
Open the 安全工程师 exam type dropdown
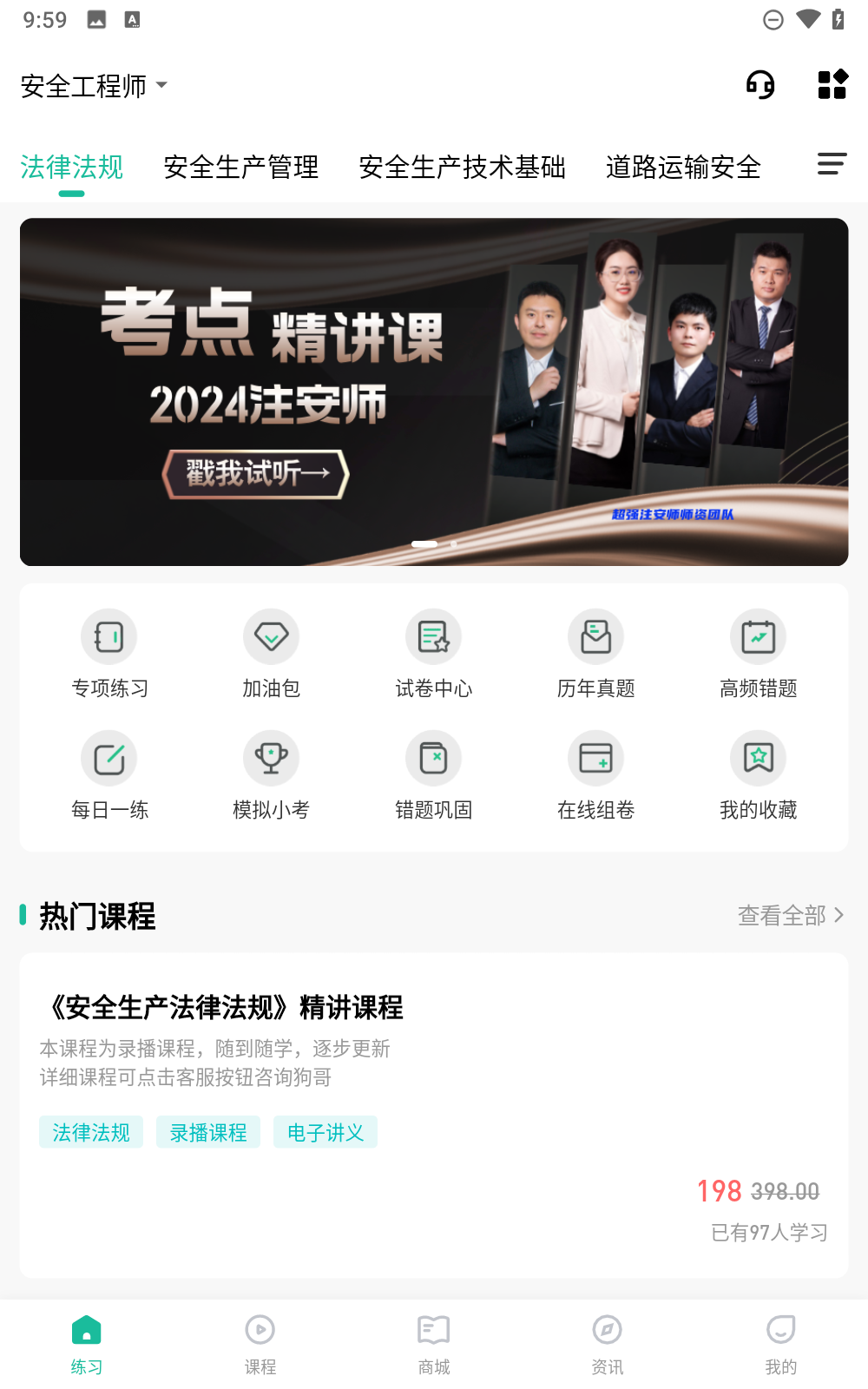click(94, 86)
